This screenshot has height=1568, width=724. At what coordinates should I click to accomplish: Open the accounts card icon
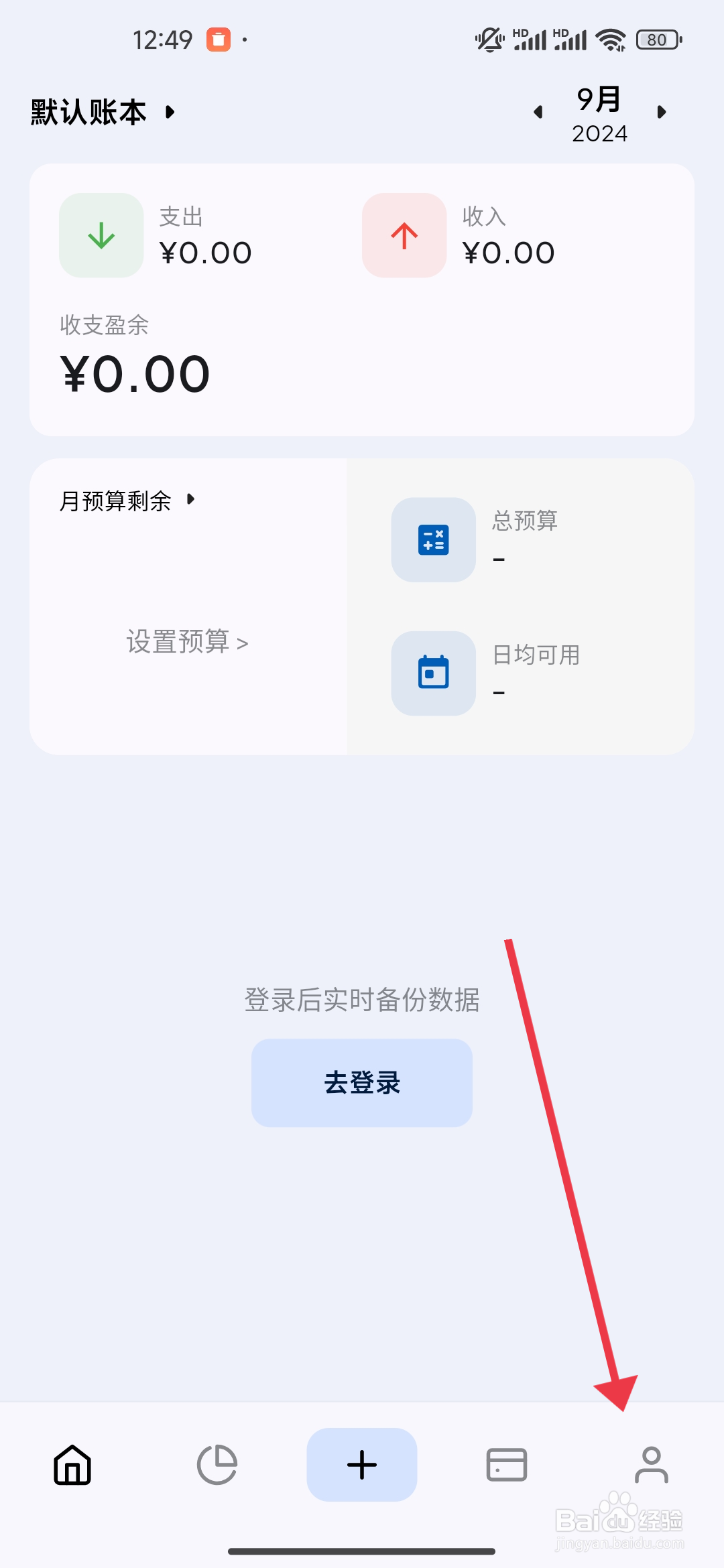pyautogui.click(x=506, y=1465)
